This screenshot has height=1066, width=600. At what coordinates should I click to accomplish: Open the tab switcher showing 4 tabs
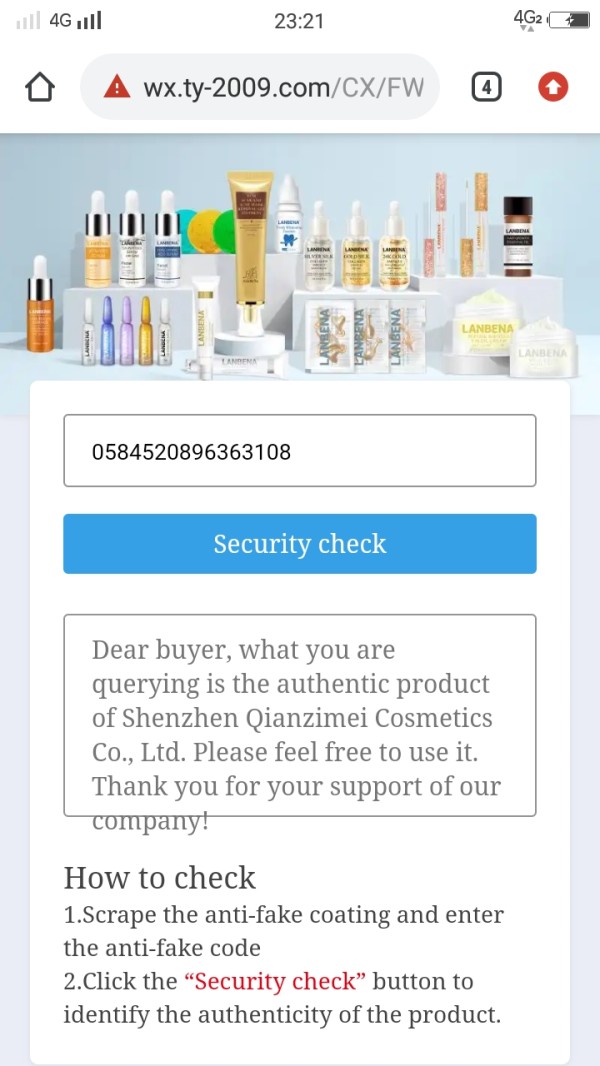tap(485, 88)
